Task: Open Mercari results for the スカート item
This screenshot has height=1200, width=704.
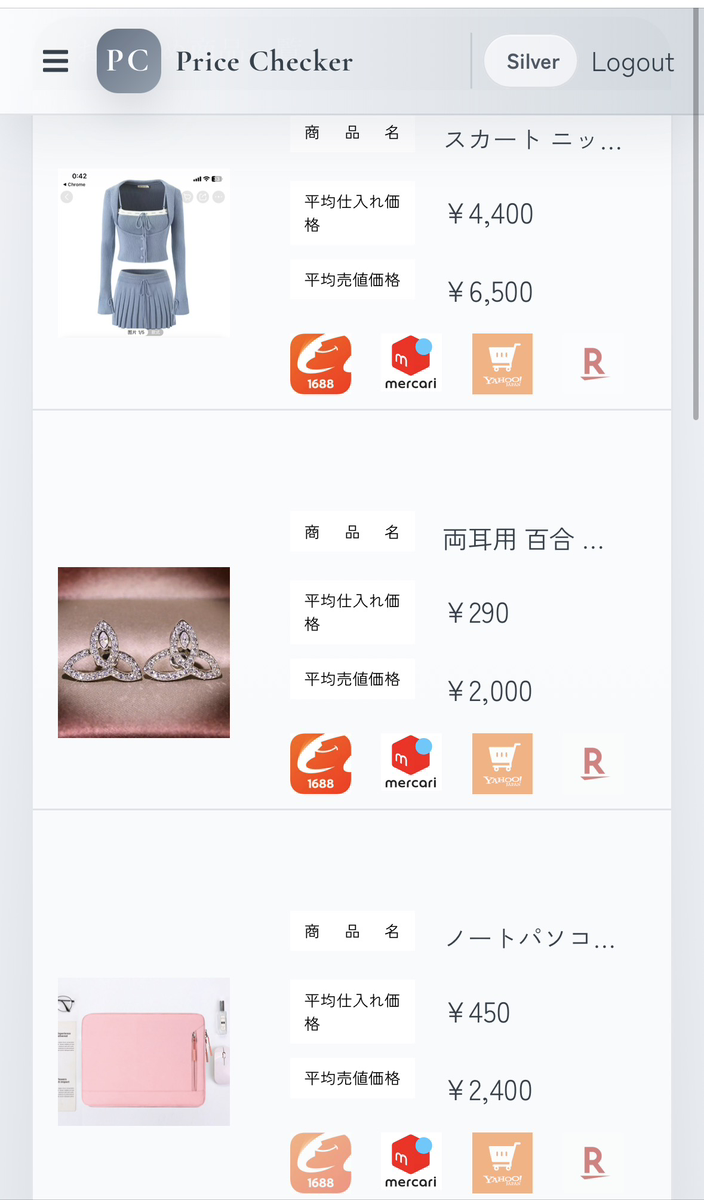Action: (411, 364)
